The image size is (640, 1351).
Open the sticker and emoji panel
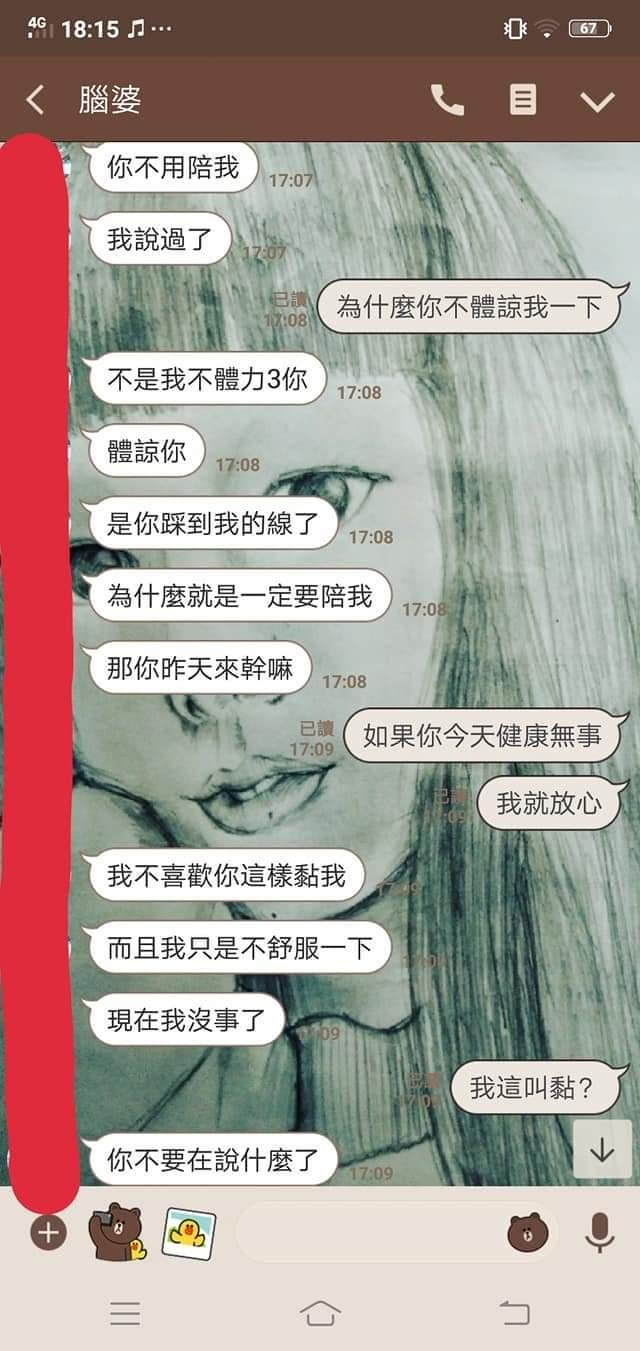point(527,1233)
